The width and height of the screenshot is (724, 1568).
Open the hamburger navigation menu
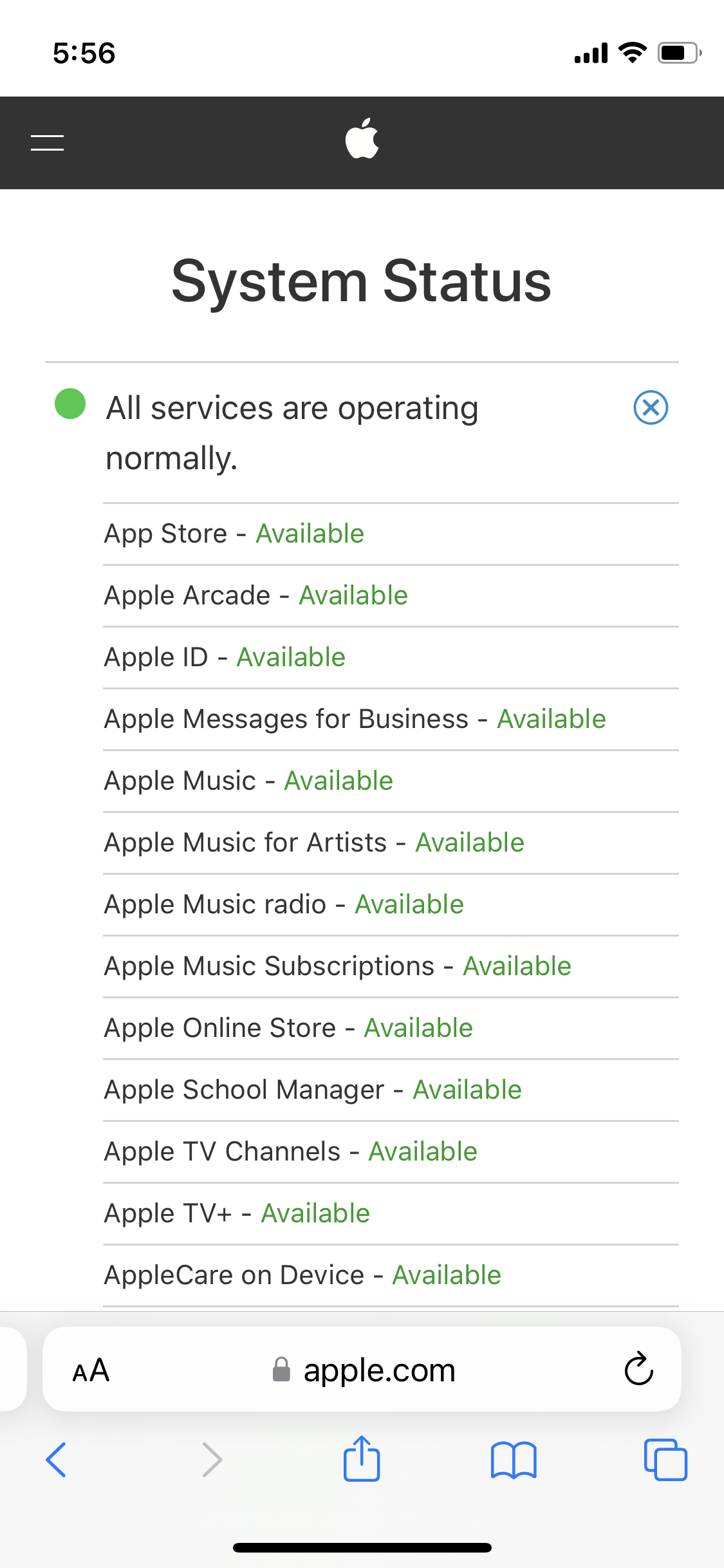pyautogui.click(x=47, y=143)
